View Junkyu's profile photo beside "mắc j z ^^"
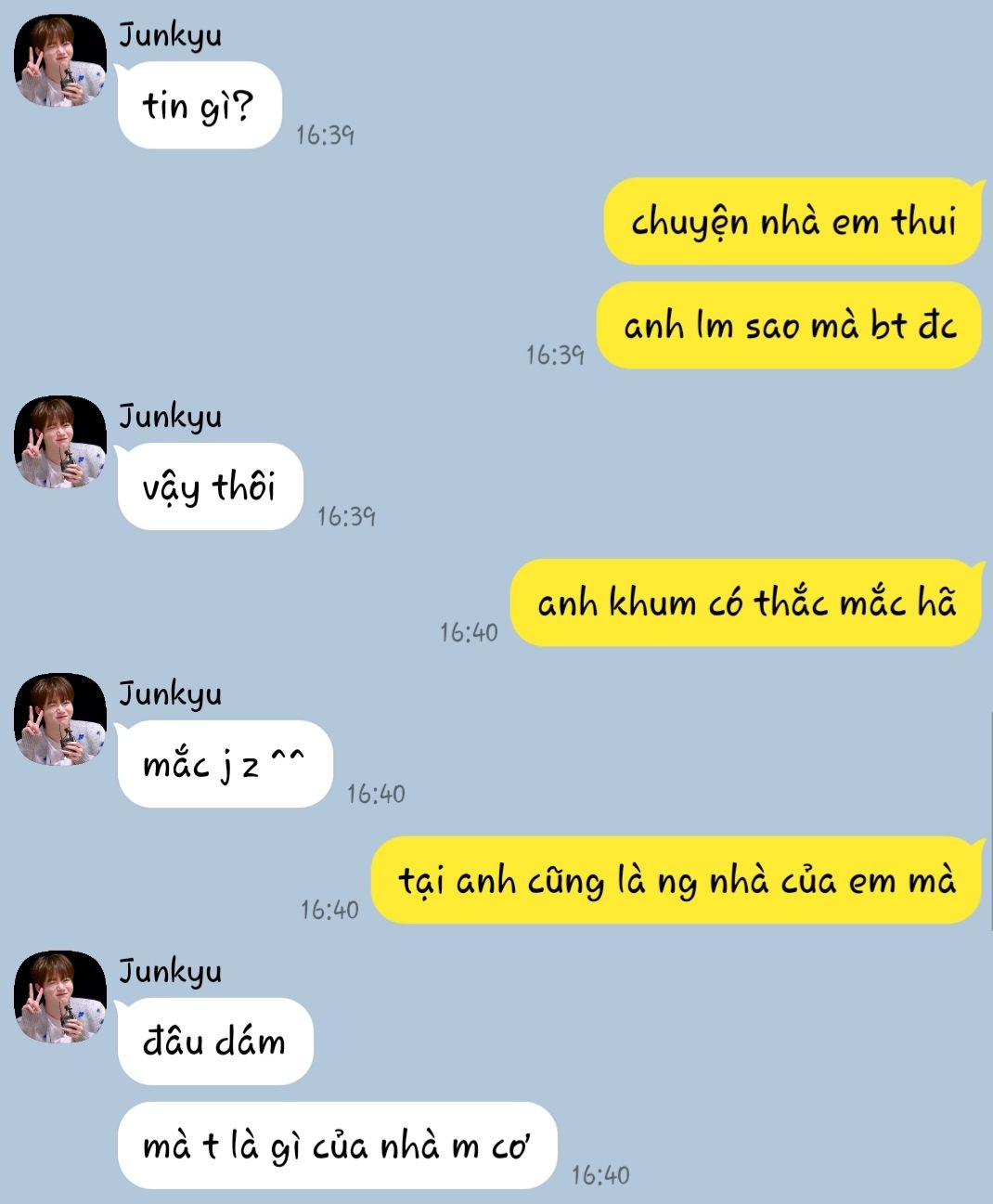Viewport: 993px width, 1204px height. click(x=60, y=719)
